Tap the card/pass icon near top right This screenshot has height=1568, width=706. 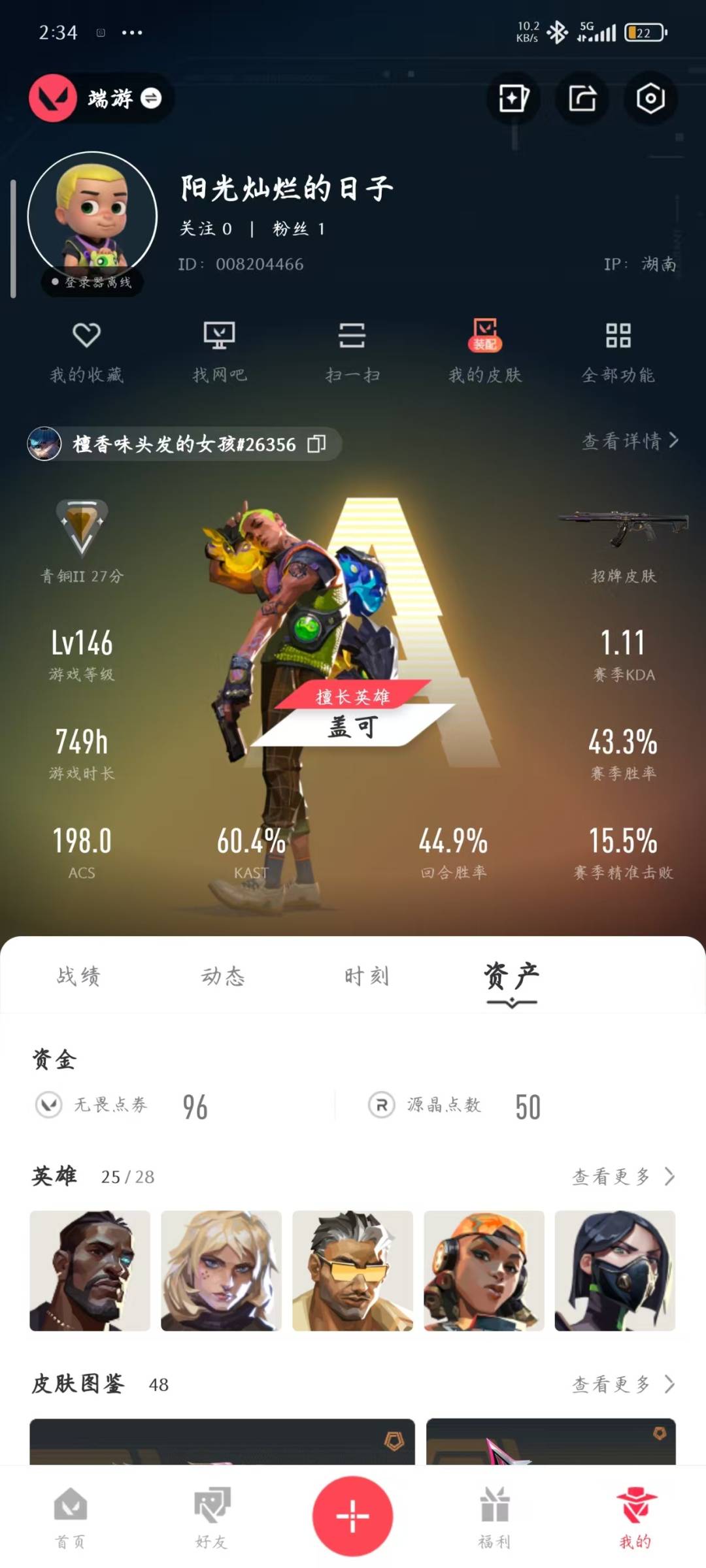click(513, 98)
